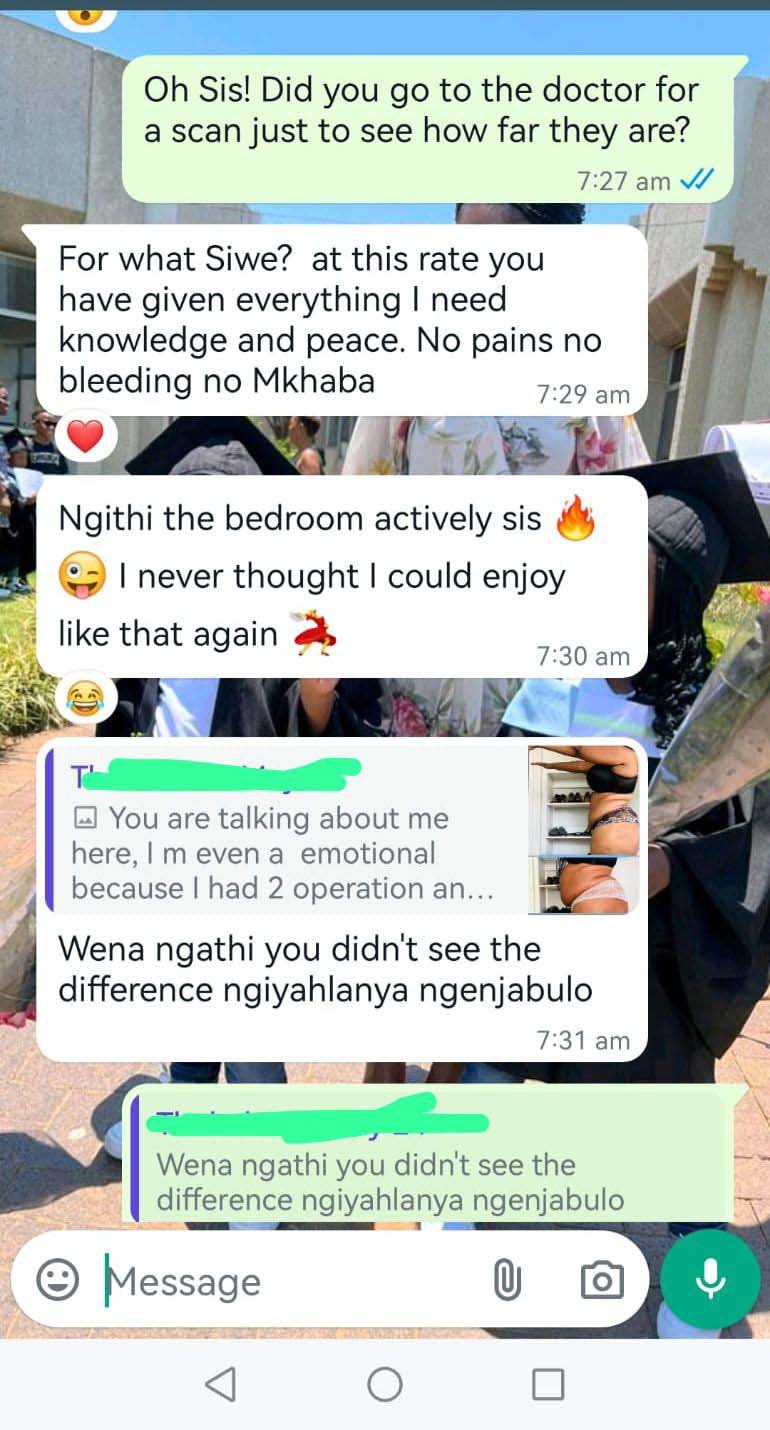770x1430 pixels.
Task: Open the attachment paperclip
Action: tap(507, 1280)
